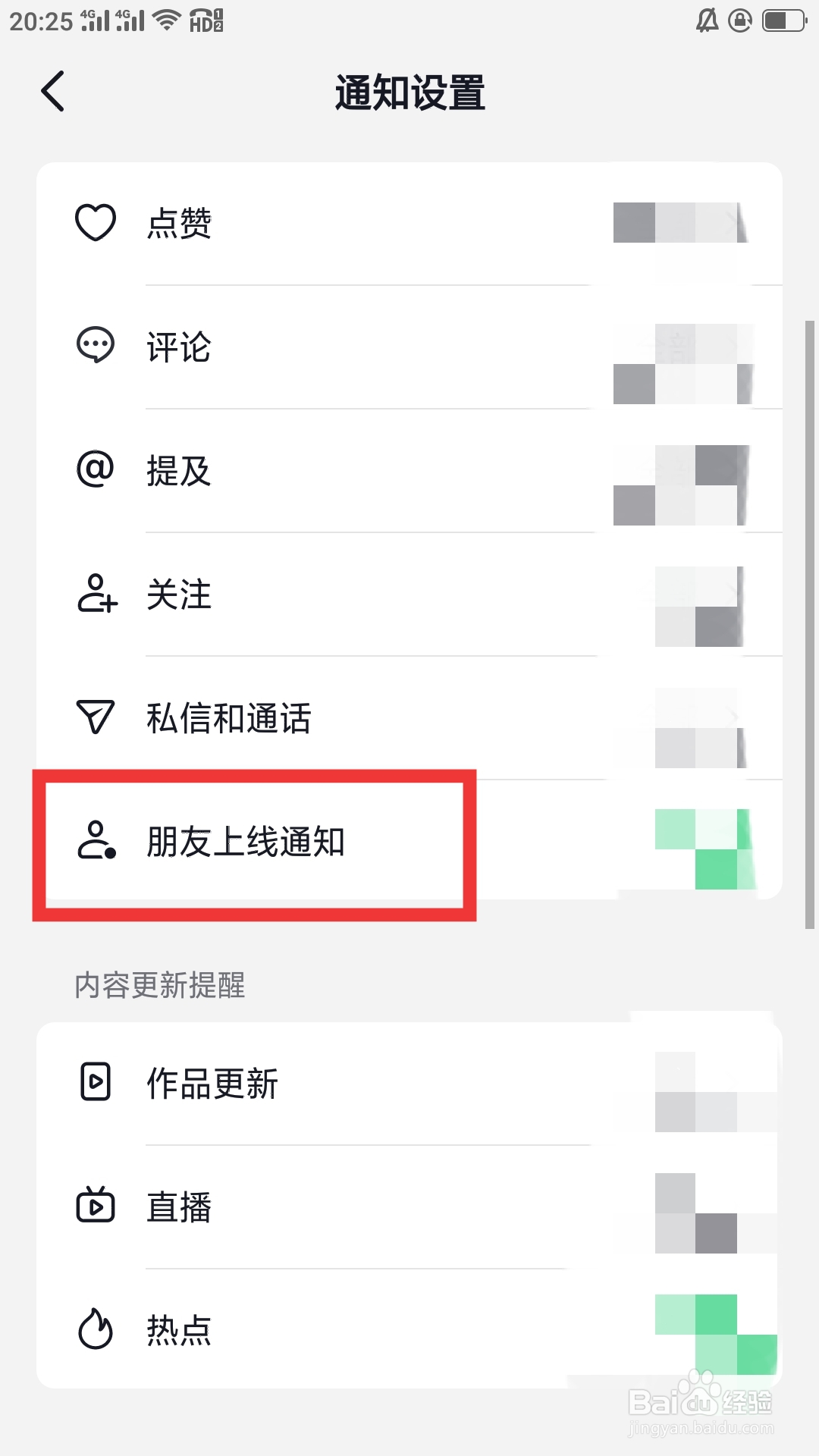Select the TV icon beside 直播

pos(94,1206)
